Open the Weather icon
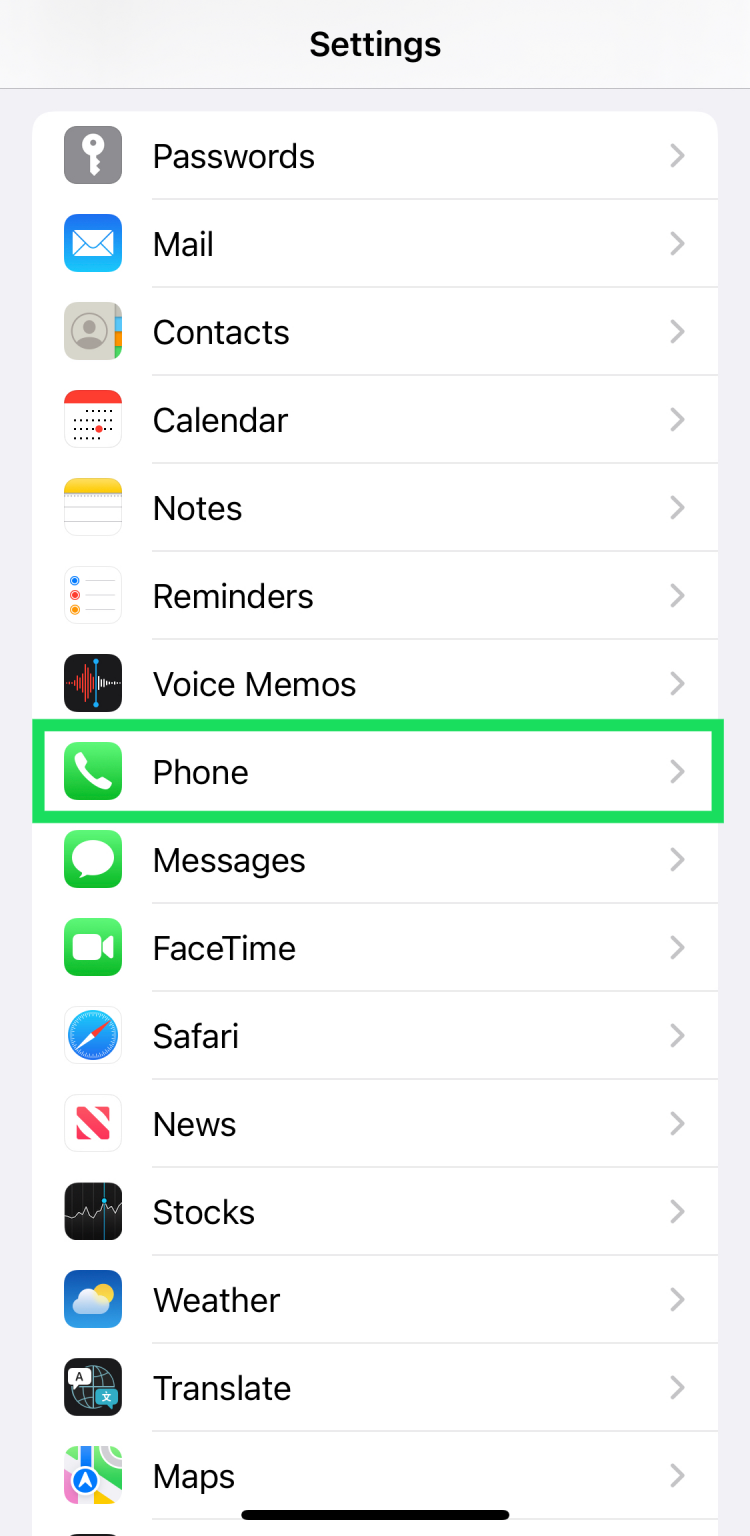Viewport: 750px width, 1536px height. pyautogui.click(x=92, y=1299)
